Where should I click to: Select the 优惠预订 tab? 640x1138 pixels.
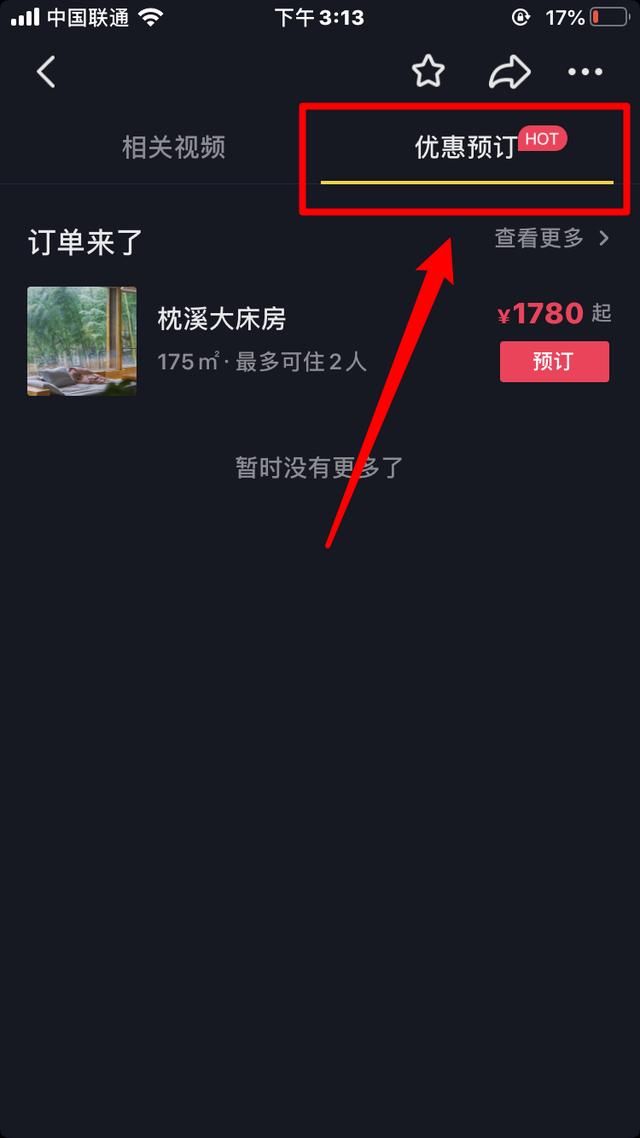pos(466,148)
